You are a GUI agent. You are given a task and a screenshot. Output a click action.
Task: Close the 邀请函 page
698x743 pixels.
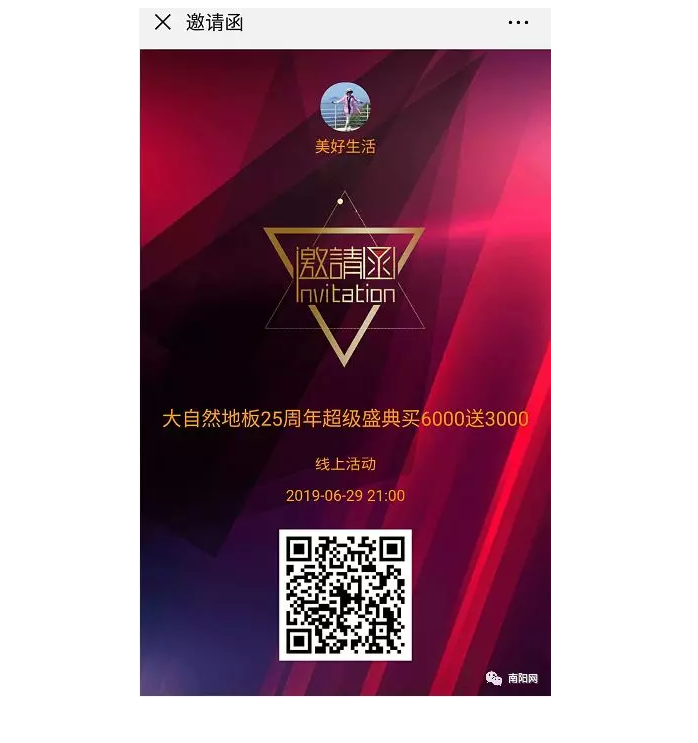163,22
